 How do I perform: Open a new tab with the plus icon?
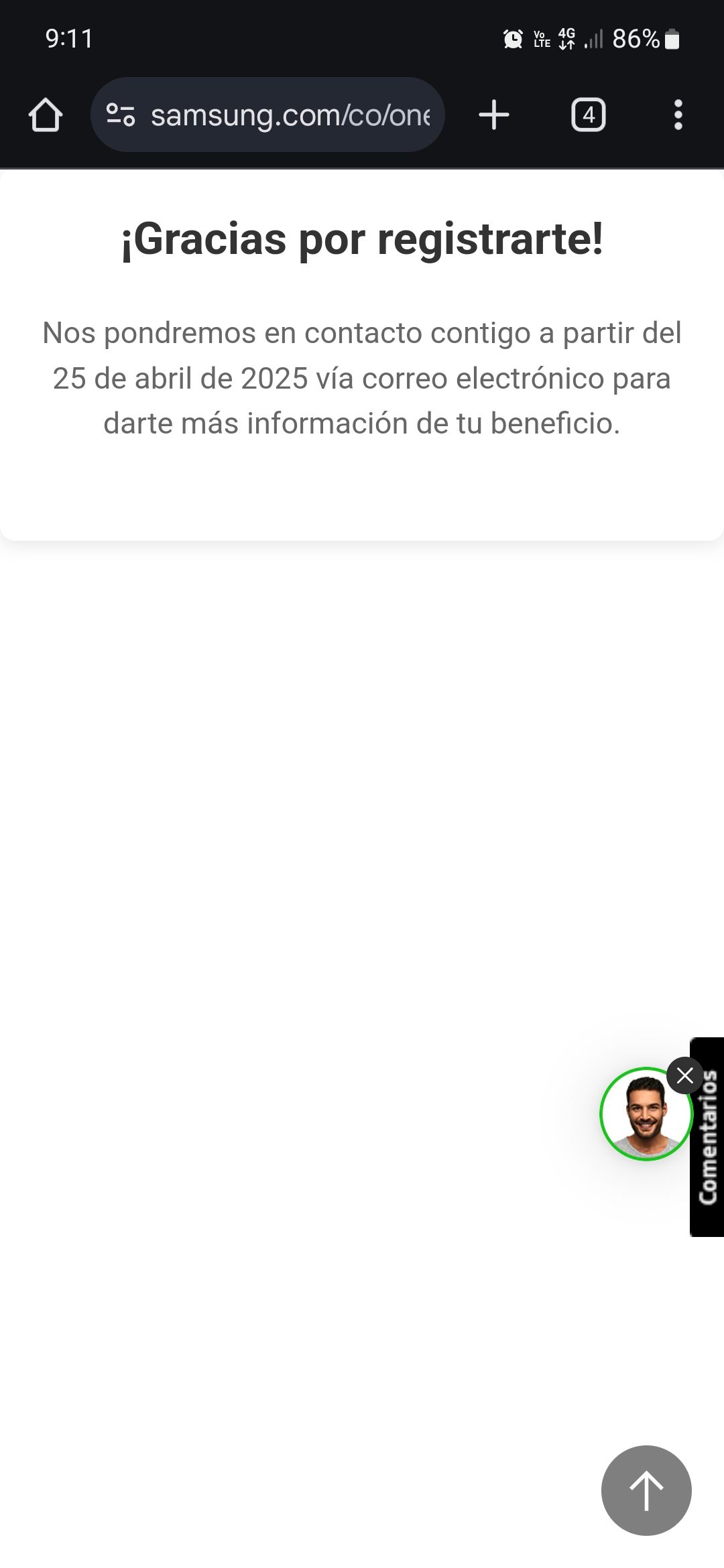coord(493,114)
